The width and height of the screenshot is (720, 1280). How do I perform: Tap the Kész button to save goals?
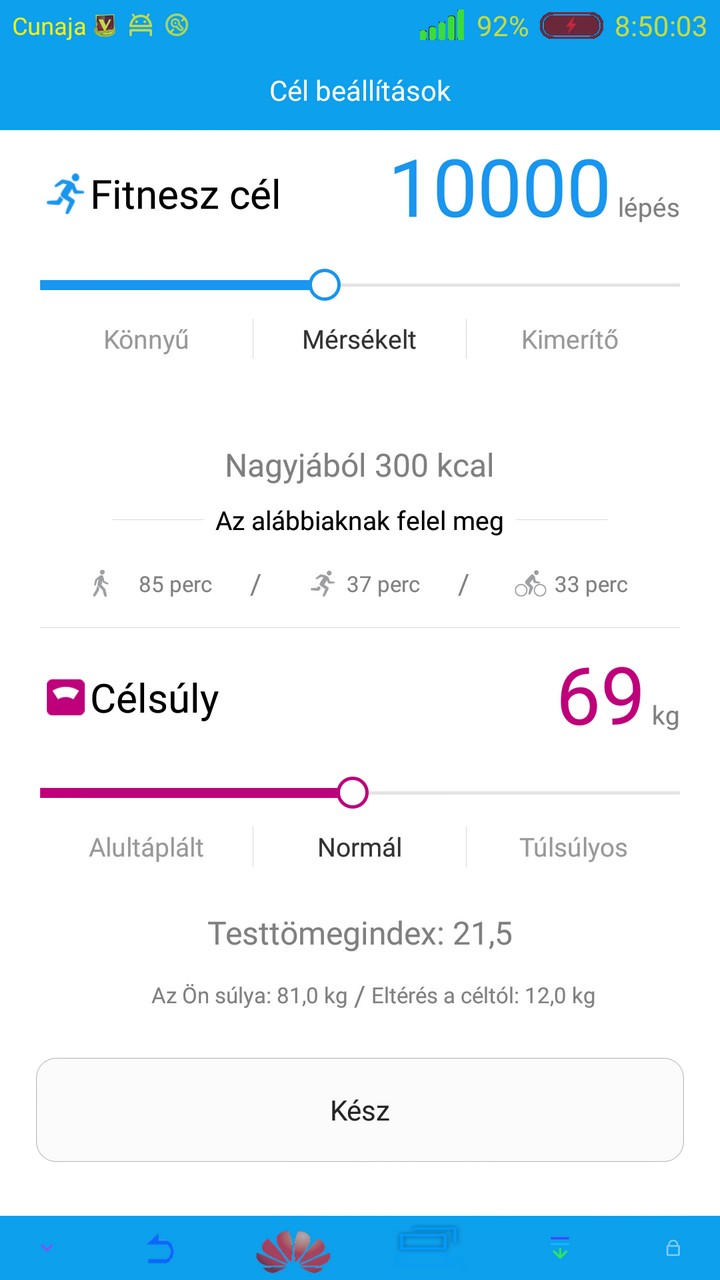click(x=360, y=1110)
